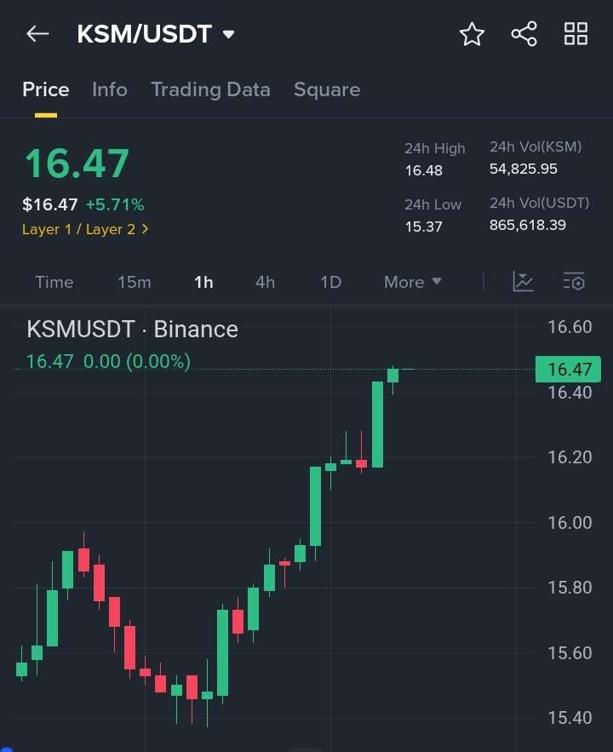Switch the chart to 15m interval
Image resolution: width=613 pixels, height=752 pixels.
point(134,282)
